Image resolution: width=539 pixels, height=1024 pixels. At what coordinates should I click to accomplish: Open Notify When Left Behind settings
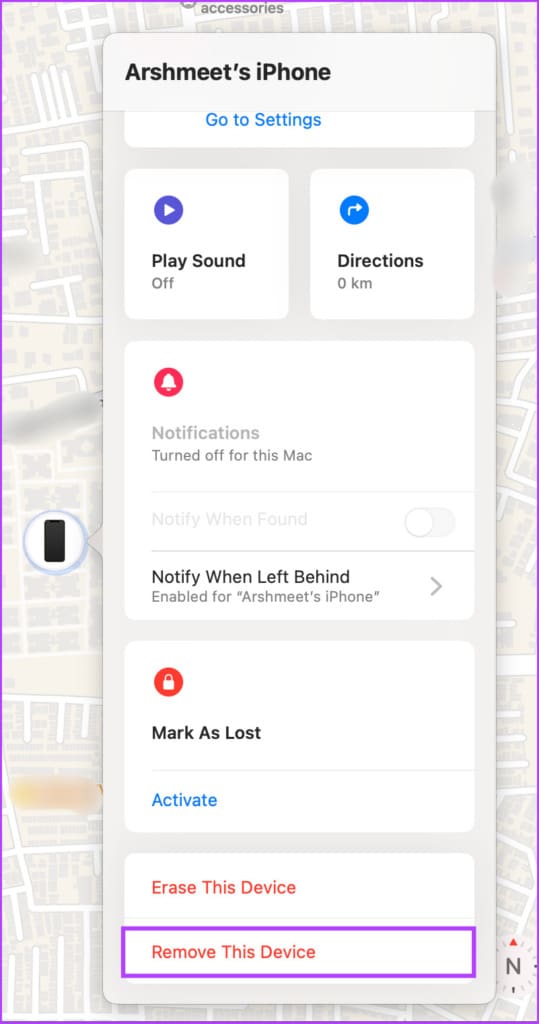tap(299, 585)
